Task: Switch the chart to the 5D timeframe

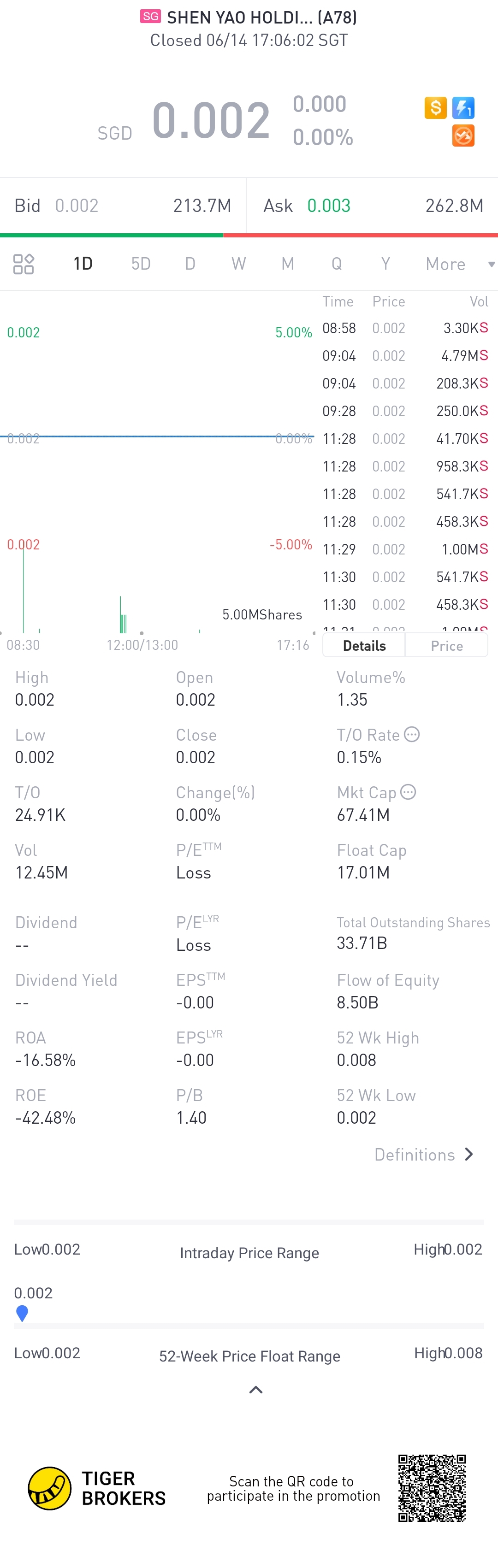Action: [141, 264]
